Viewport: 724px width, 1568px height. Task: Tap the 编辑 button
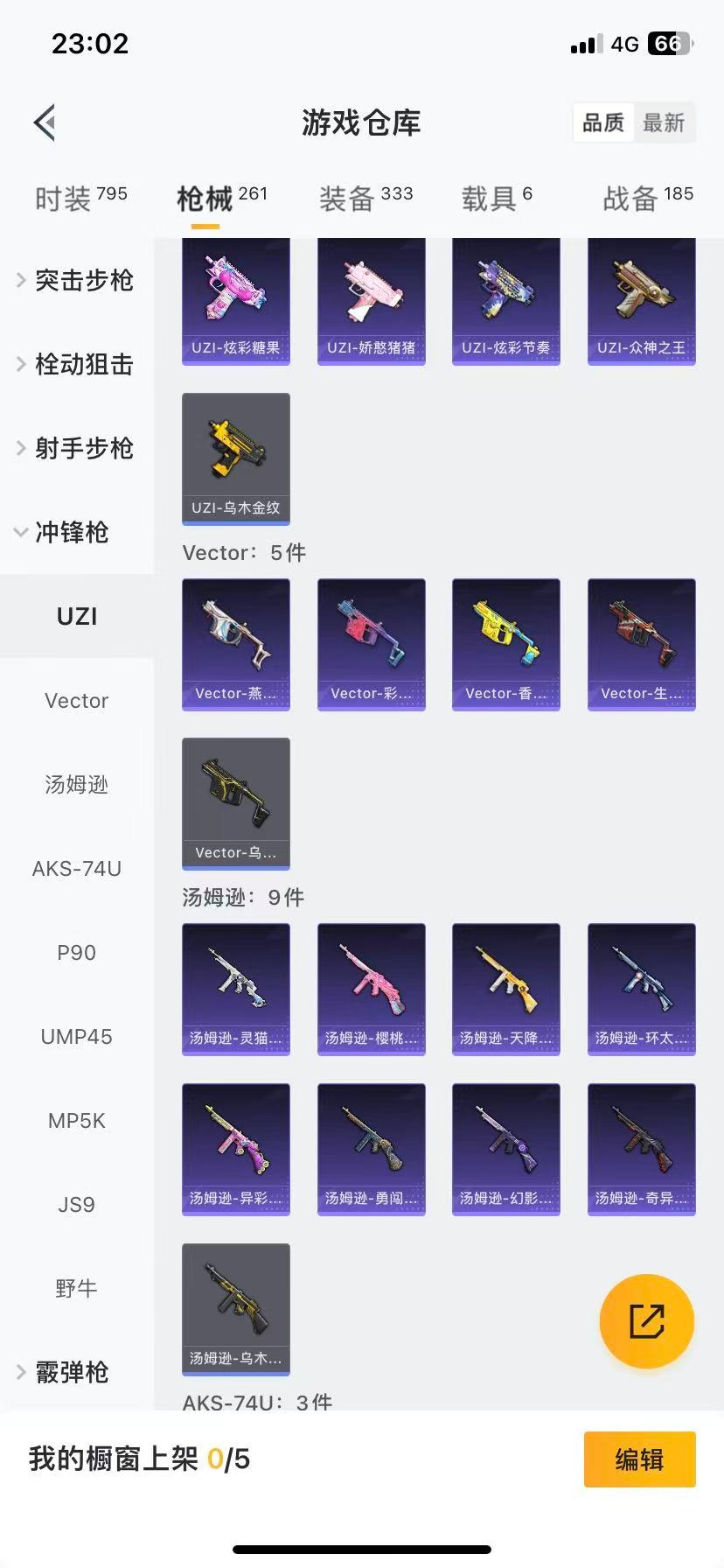[639, 1459]
